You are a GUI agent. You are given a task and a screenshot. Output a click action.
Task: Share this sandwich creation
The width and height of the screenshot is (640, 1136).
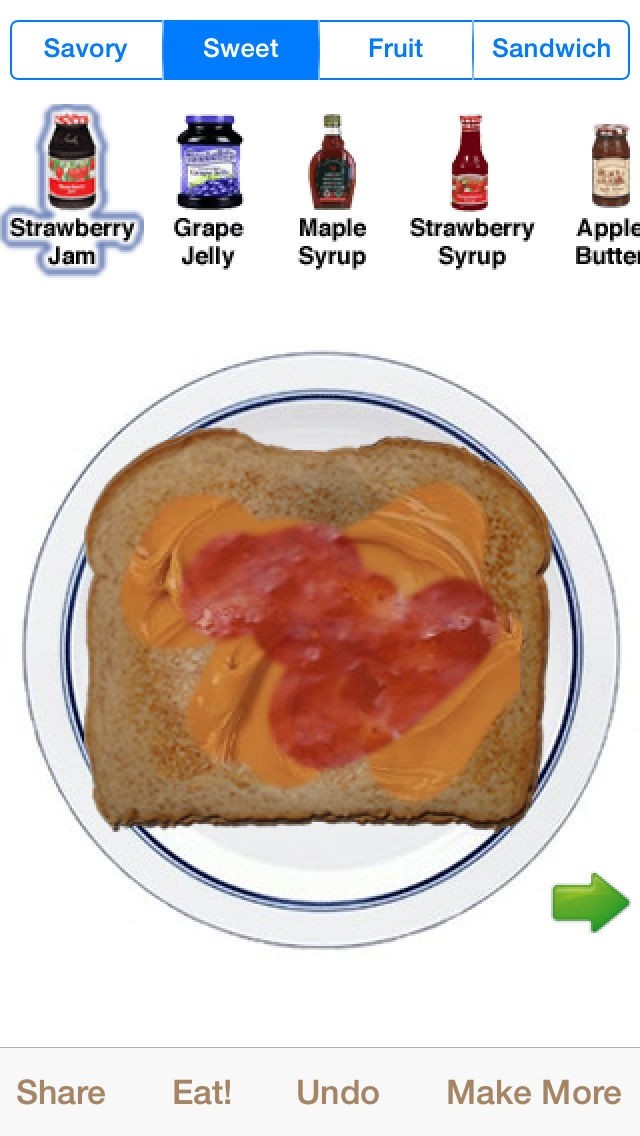61,1092
